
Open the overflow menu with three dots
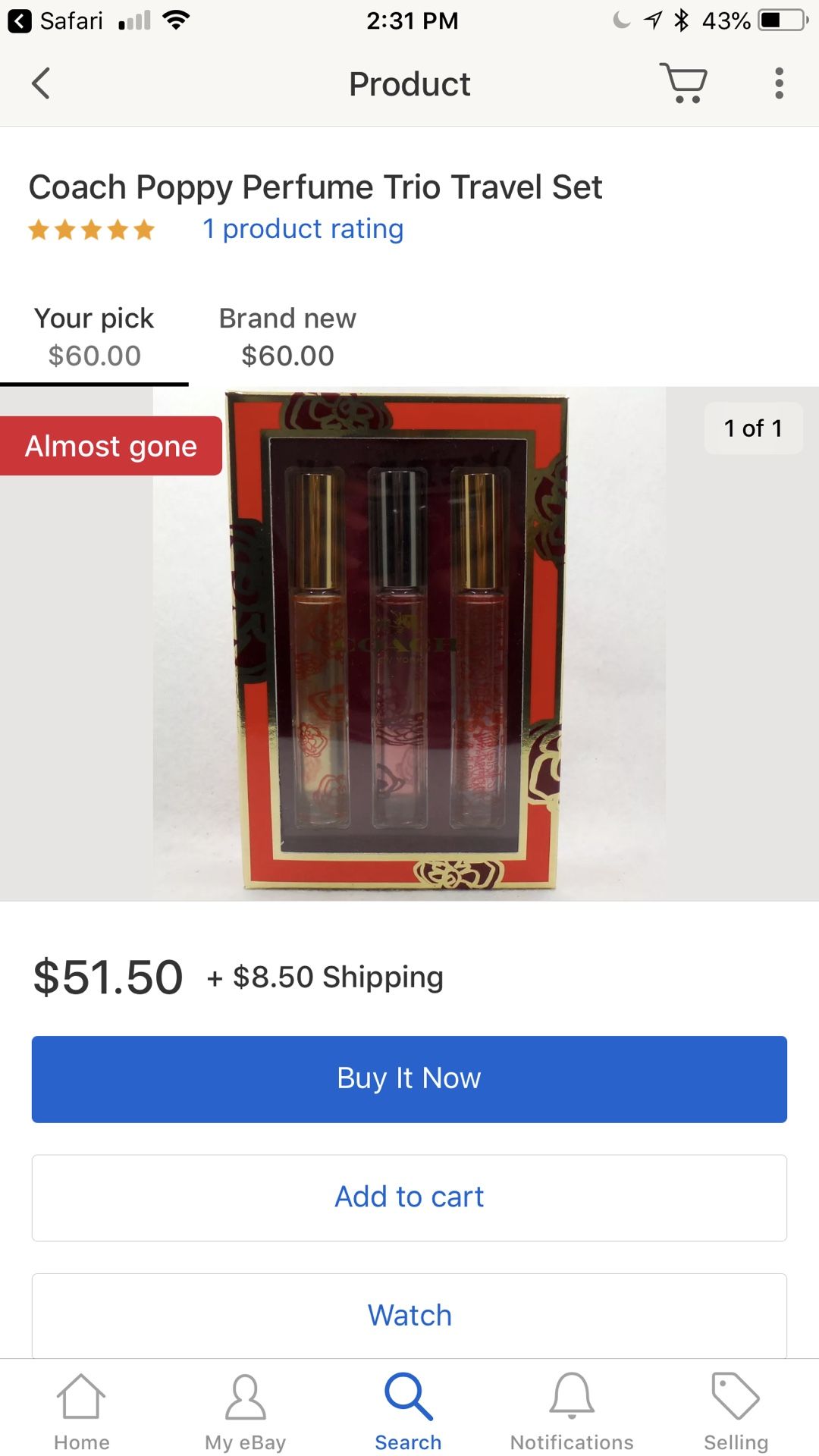pos(779,83)
